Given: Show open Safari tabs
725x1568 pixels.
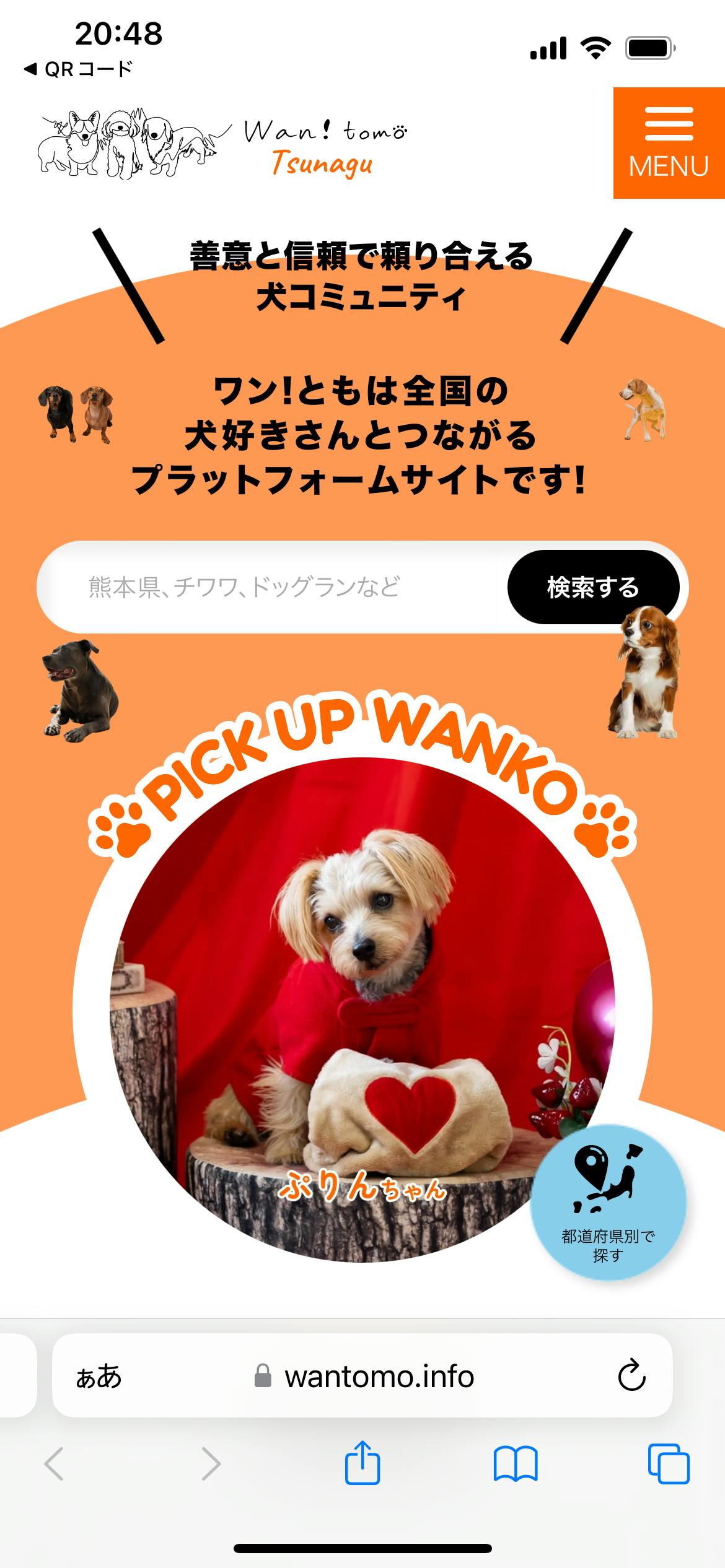Looking at the screenshot, I should [x=668, y=1464].
